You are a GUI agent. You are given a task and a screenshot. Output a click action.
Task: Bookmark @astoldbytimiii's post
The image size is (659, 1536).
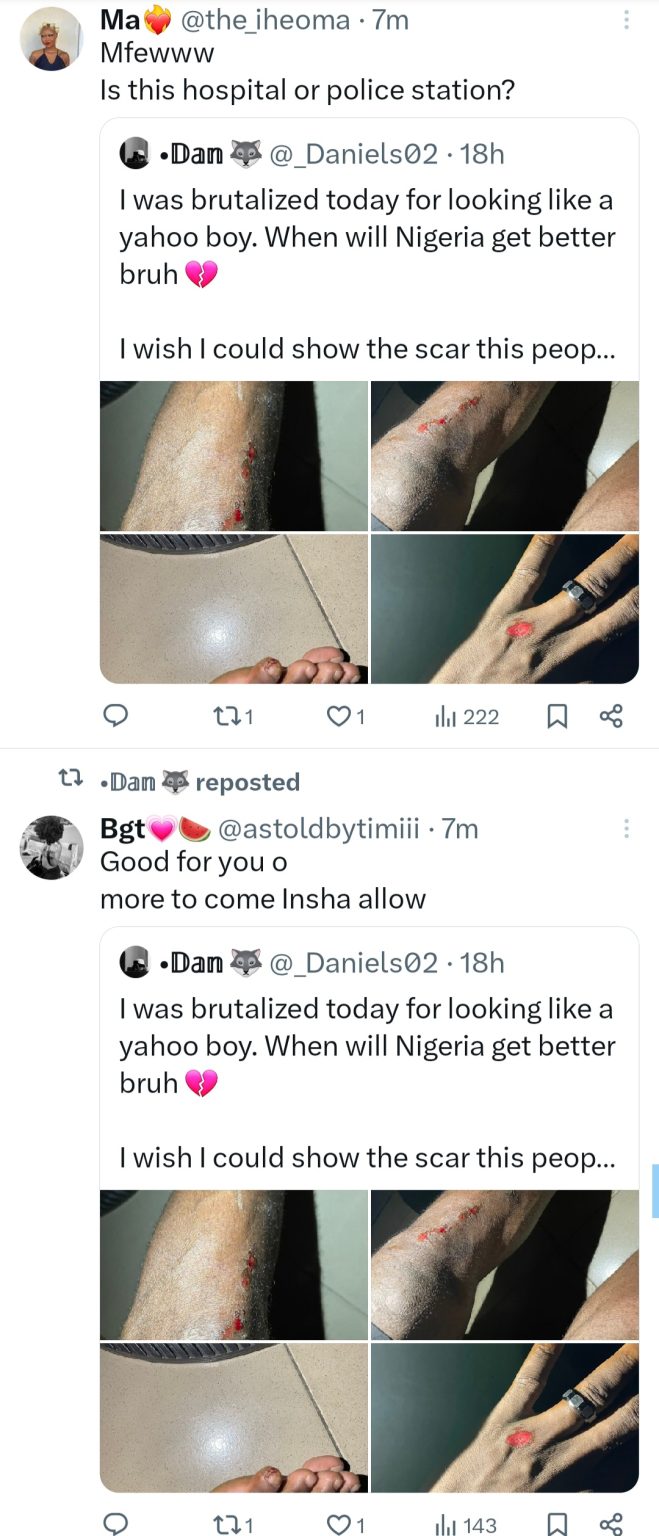click(x=558, y=1524)
